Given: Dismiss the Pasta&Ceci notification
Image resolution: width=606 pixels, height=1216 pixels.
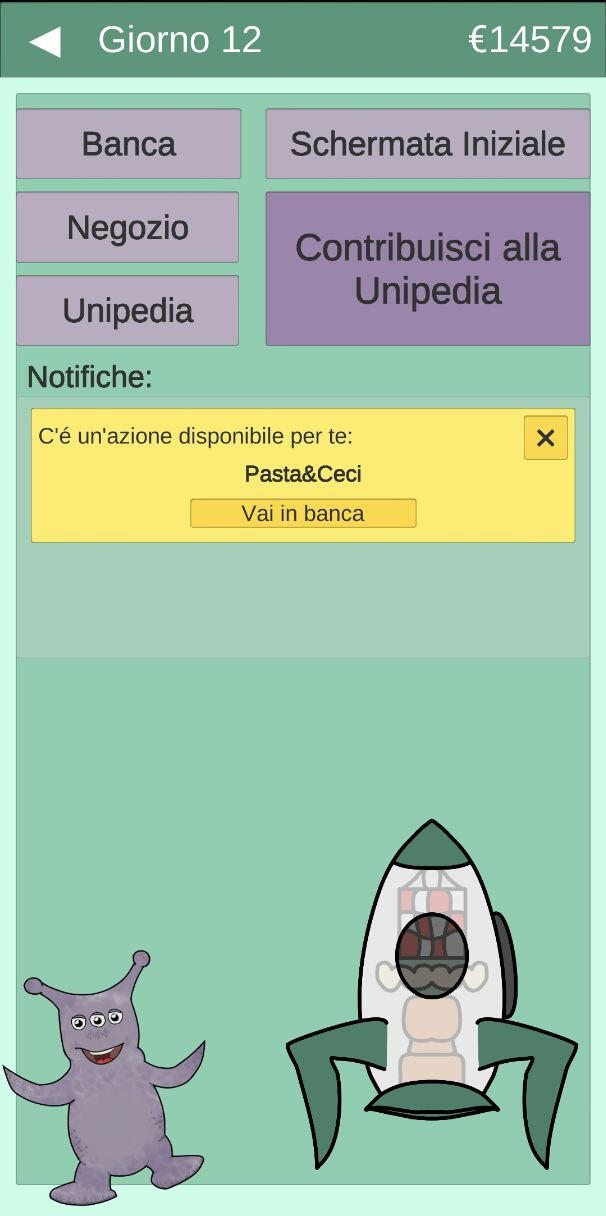Looking at the screenshot, I should (x=545, y=438).
